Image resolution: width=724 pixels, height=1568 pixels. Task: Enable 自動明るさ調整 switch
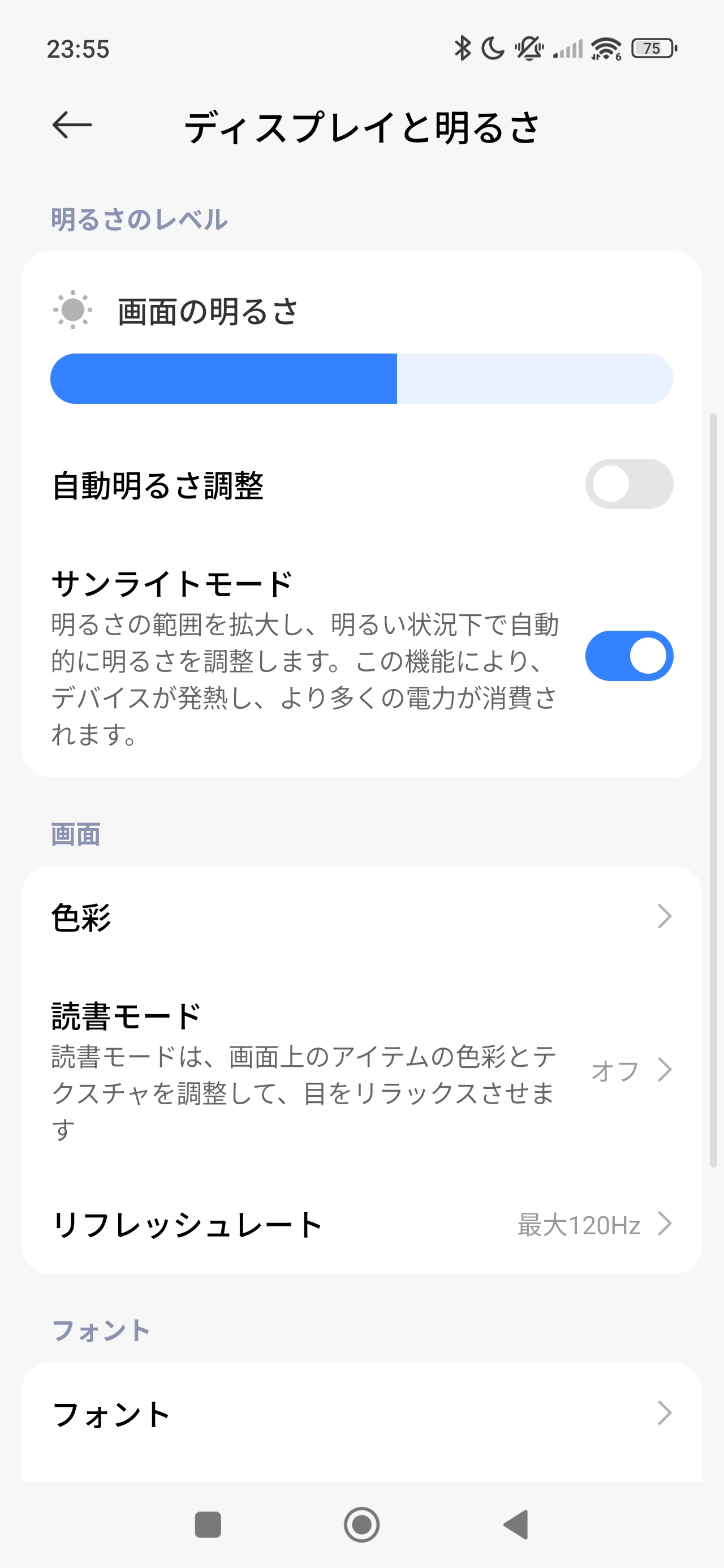pos(628,485)
